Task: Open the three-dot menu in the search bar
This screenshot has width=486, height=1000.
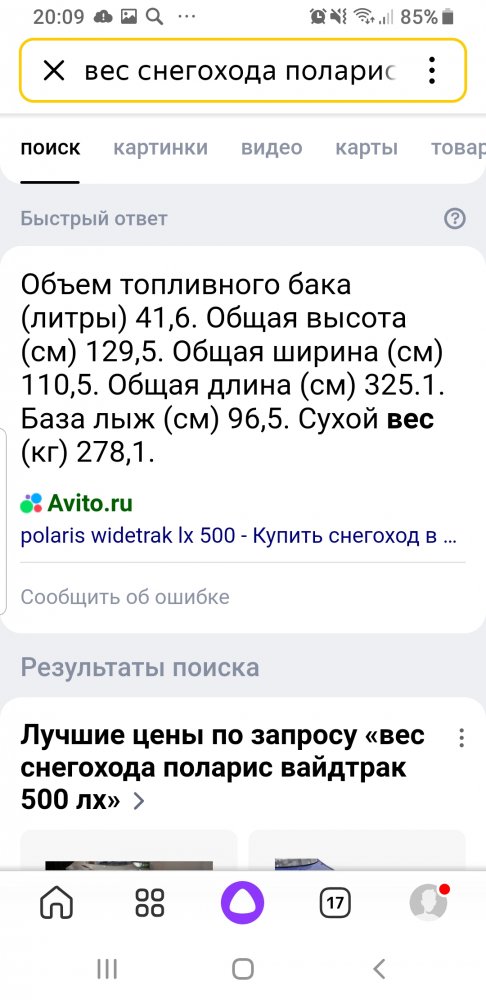Action: (432, 71)
